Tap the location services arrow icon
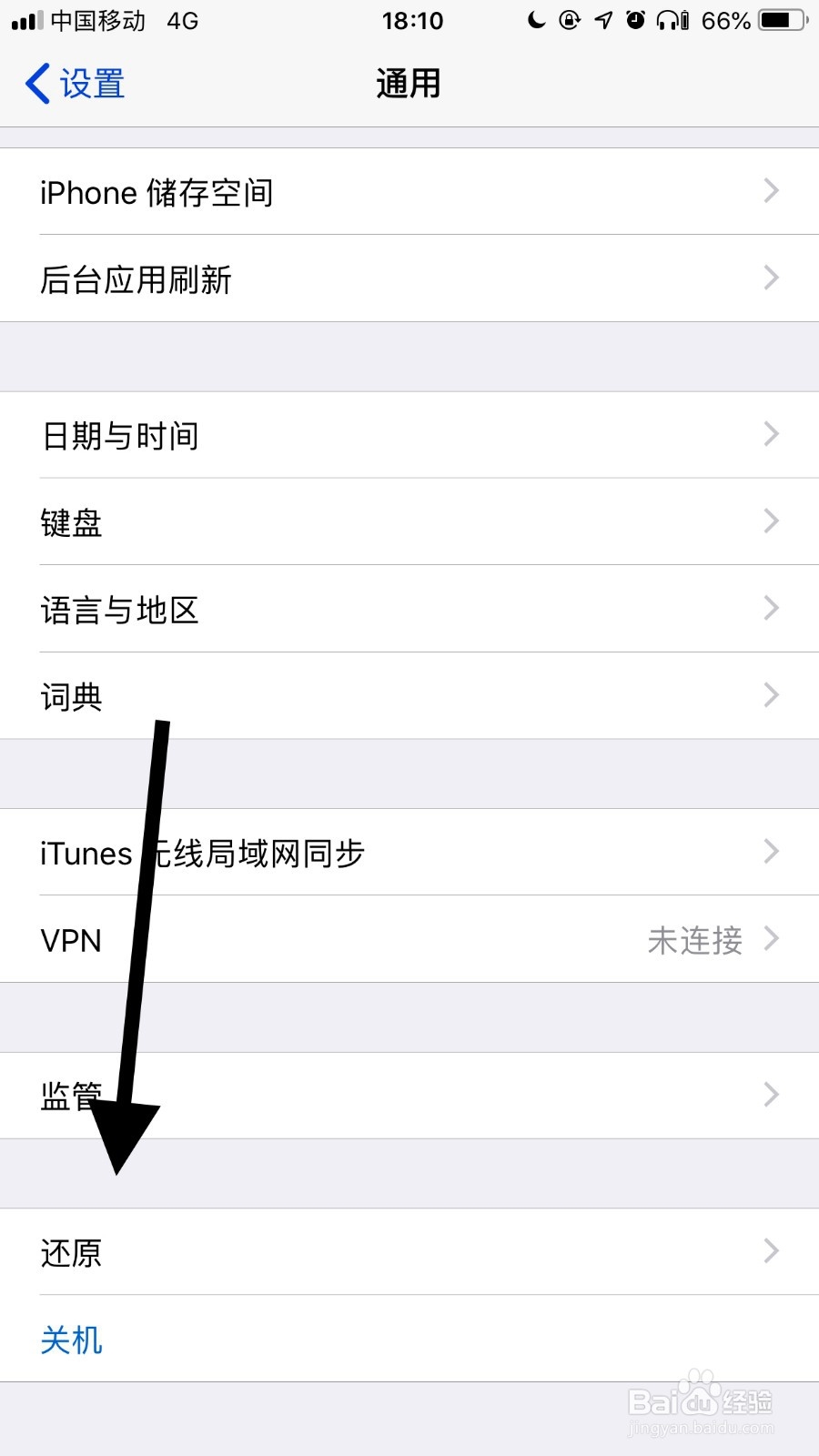 (602, 20)
